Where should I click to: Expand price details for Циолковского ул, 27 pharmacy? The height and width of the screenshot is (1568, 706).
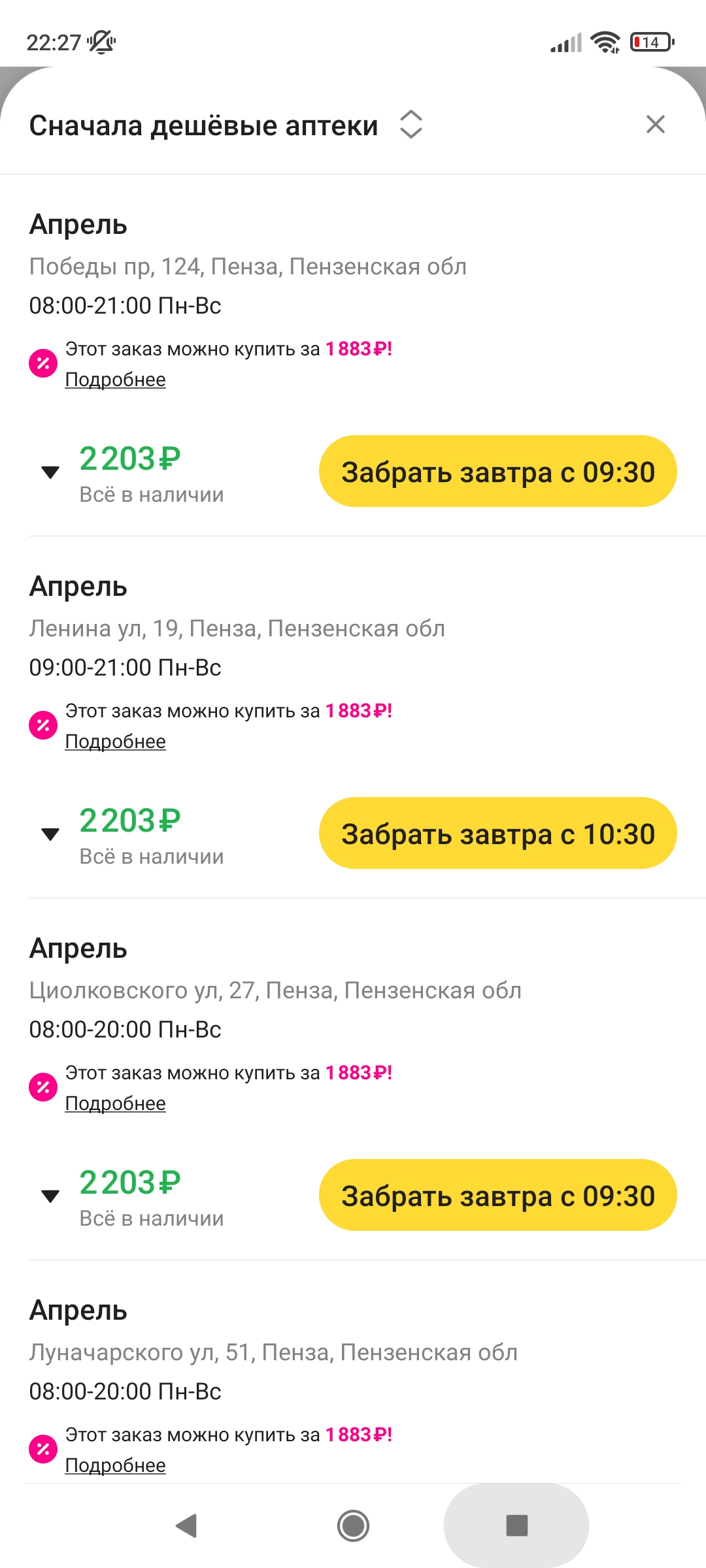tap(50, 1196)
